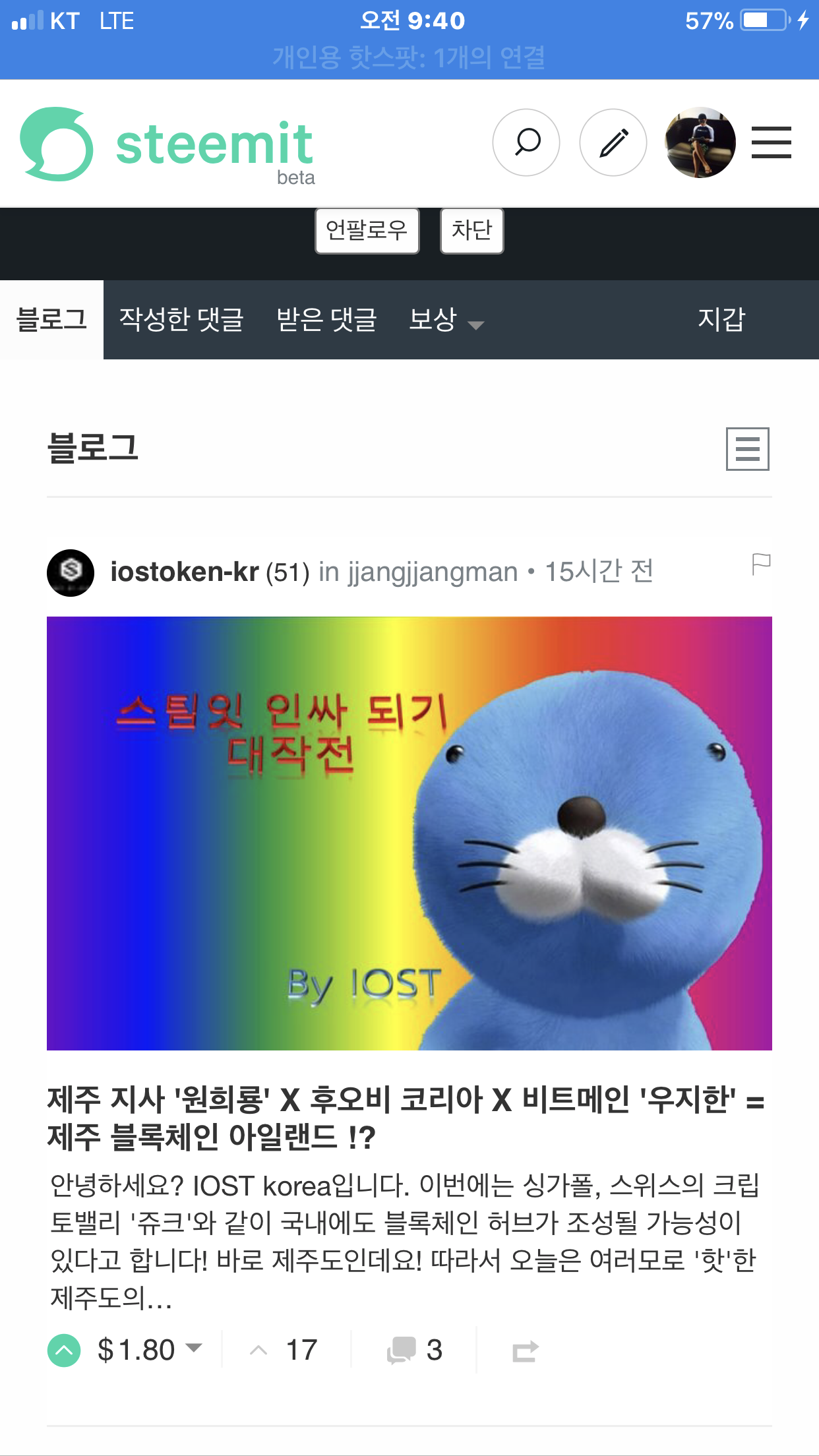This screenshot has width=819, height=1456.
Task: Open the search magnifier icon
Action: [526, 142]
